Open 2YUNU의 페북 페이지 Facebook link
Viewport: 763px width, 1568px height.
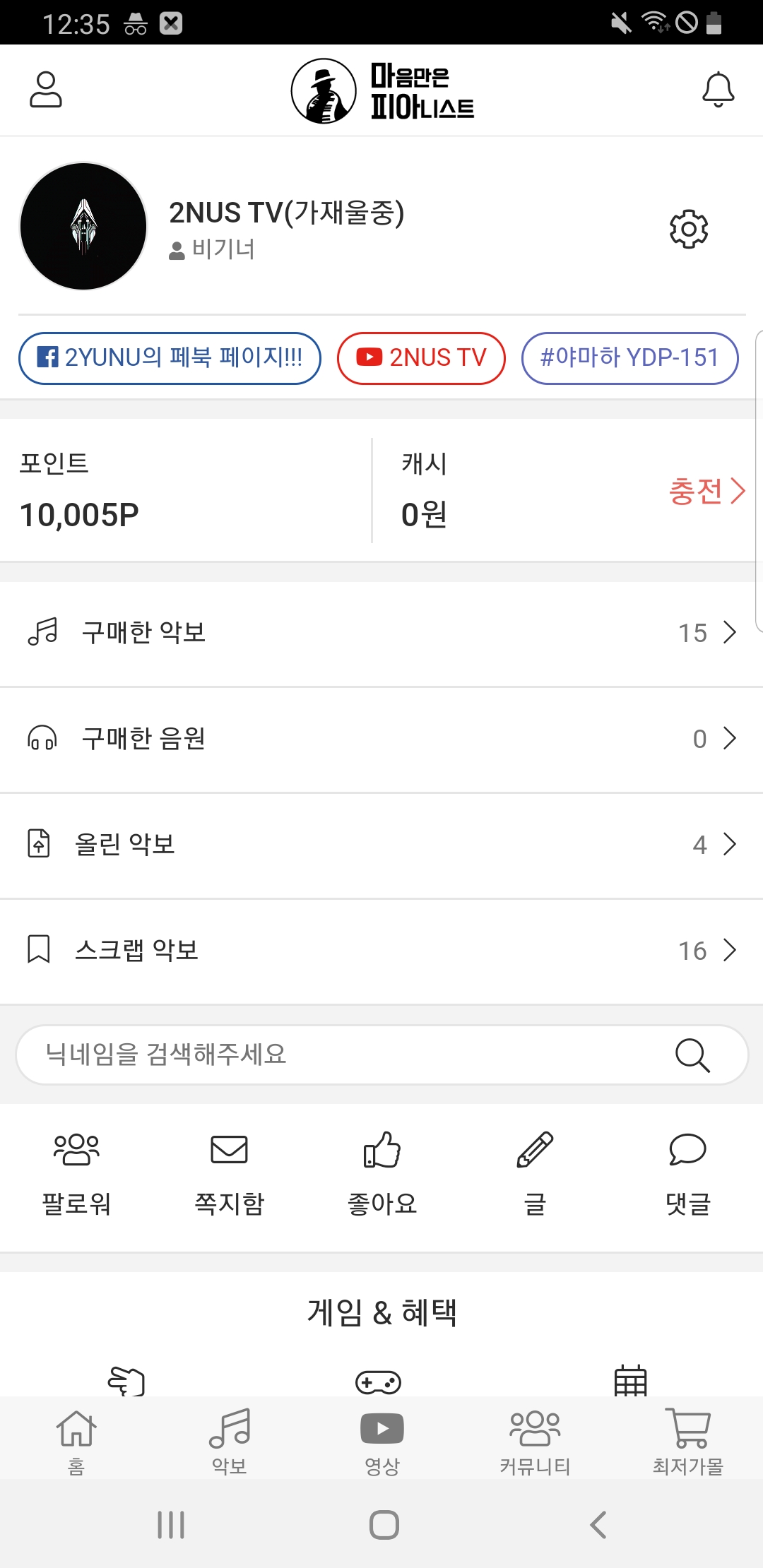[x=170, y=357]
